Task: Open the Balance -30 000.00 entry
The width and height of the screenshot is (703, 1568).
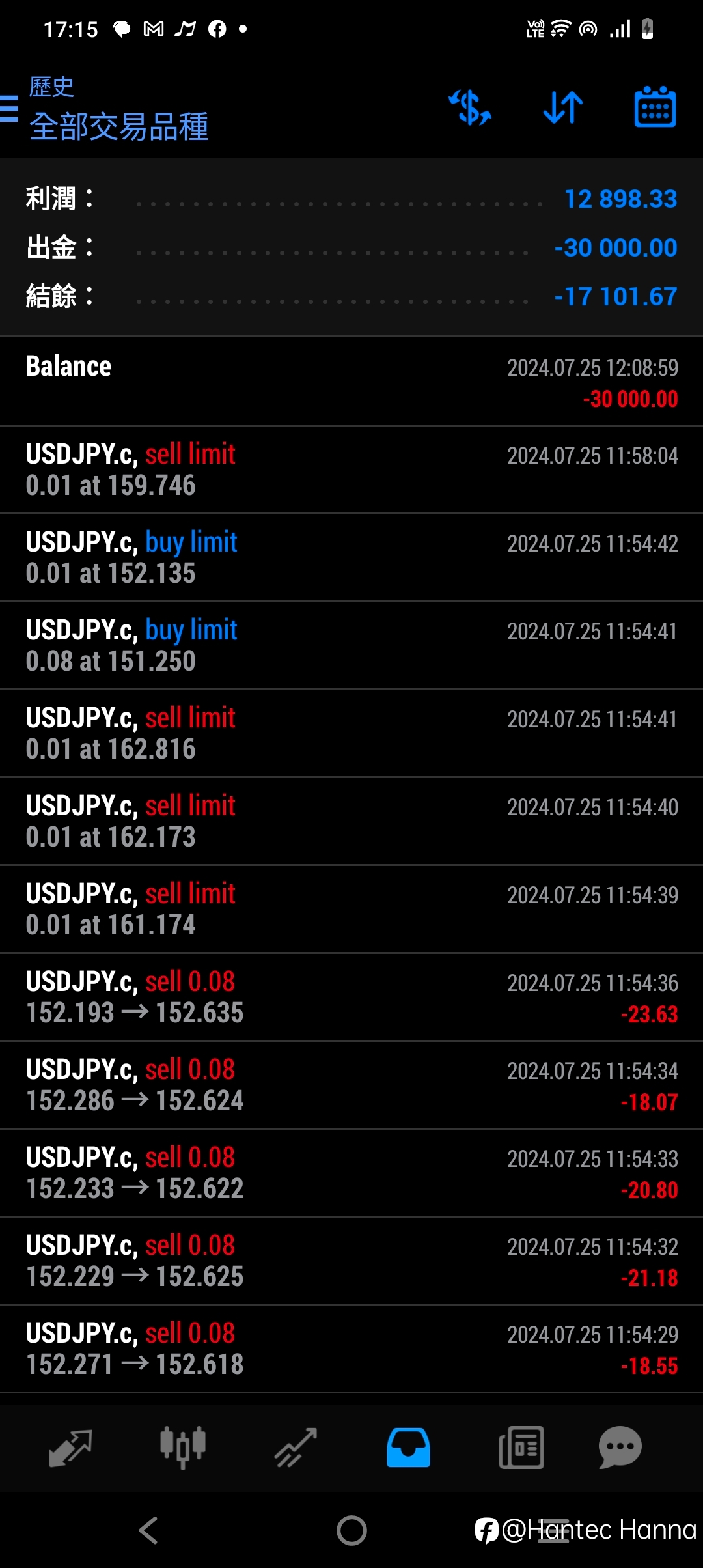Action: [x=351, y=382]
